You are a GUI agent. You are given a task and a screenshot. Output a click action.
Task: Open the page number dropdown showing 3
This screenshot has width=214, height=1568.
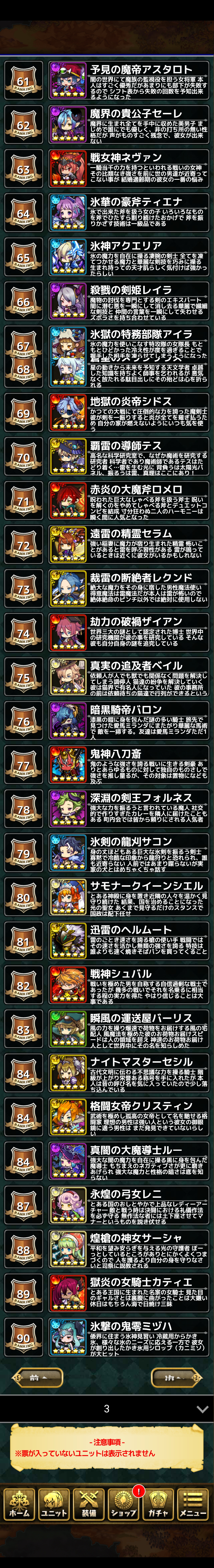(x=107, y=1408)
